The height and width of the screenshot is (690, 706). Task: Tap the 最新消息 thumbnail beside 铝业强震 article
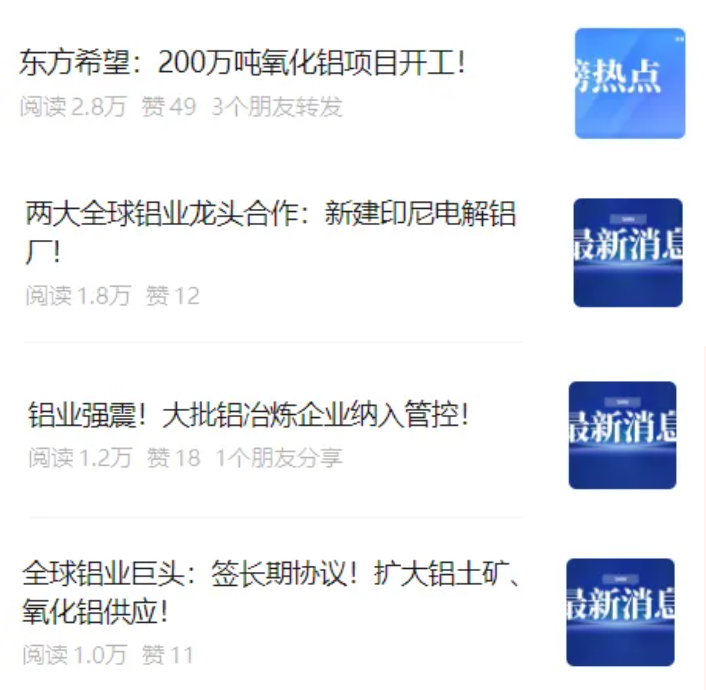(x=622, y=435)
